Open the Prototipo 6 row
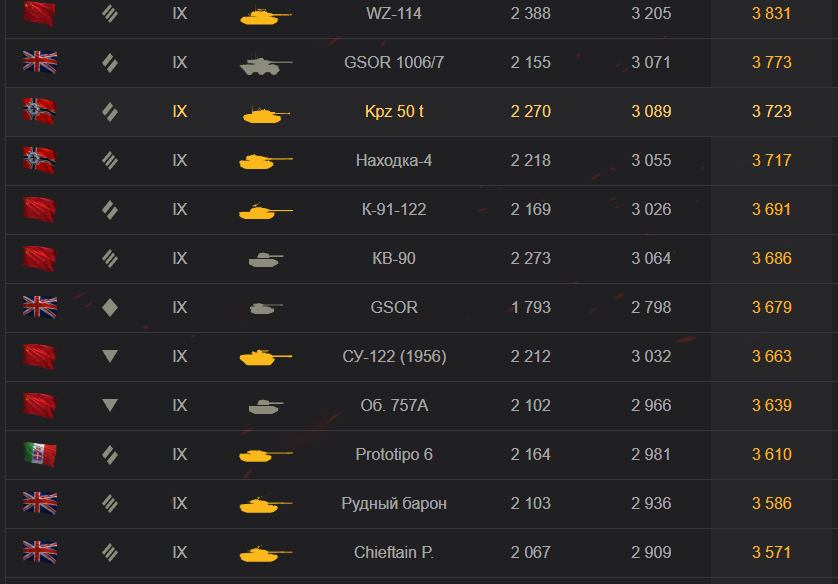The height and width of the screenshot is (584, 838). pyautogui.click(x=422, y=455)
